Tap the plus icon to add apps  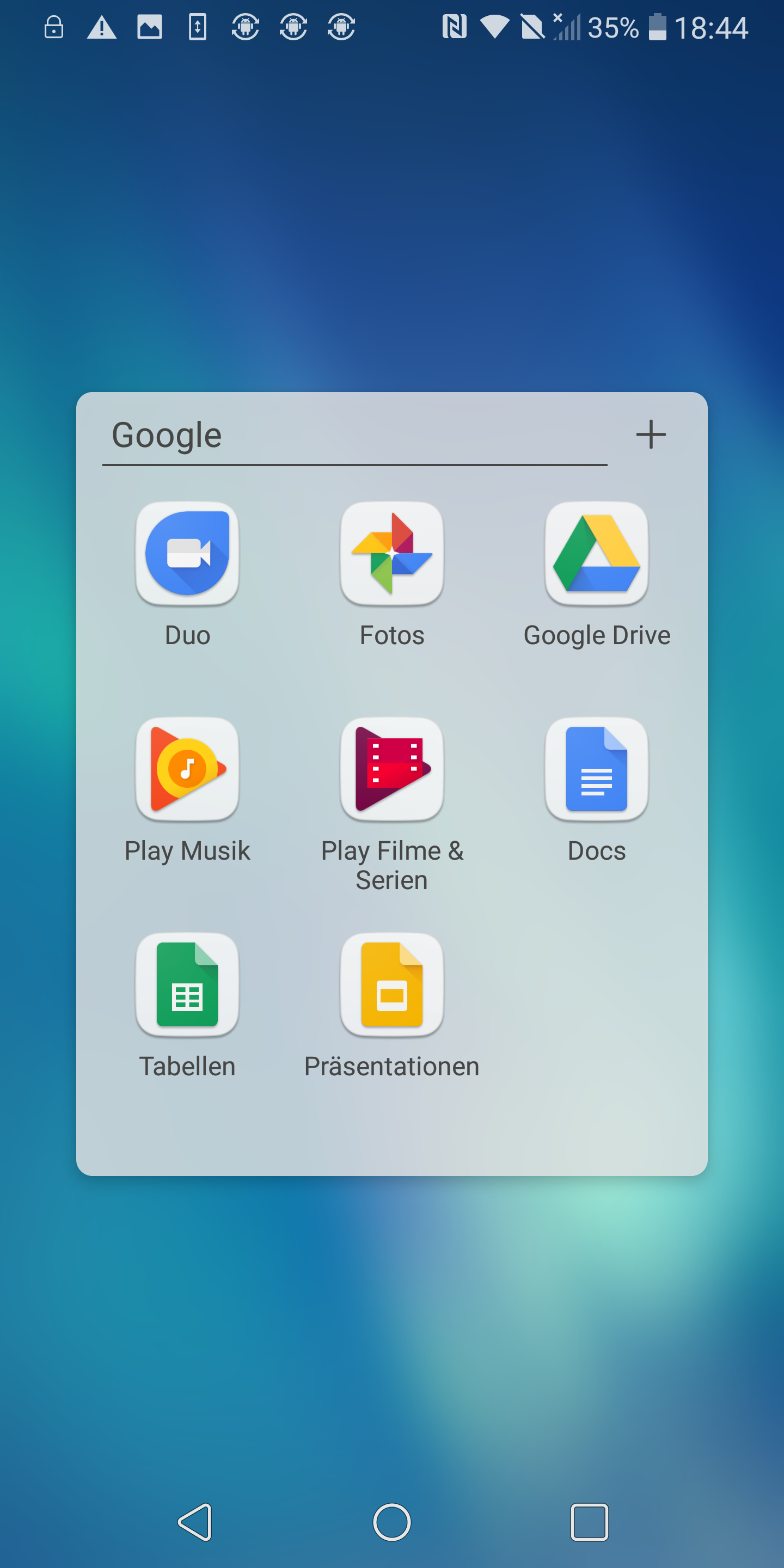[x=651, y=434]
